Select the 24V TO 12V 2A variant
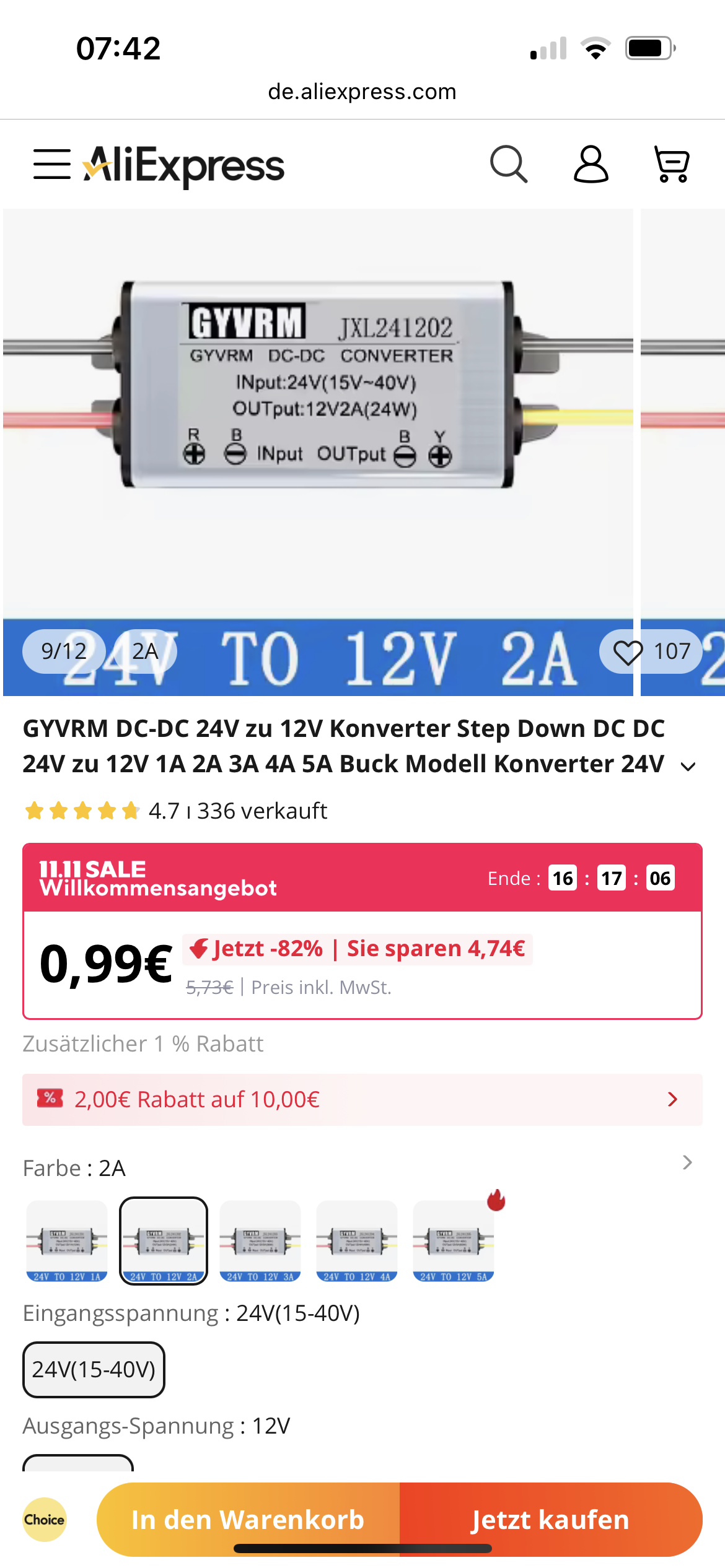This screenshot has width=725, height=1568. (164, 1240)
